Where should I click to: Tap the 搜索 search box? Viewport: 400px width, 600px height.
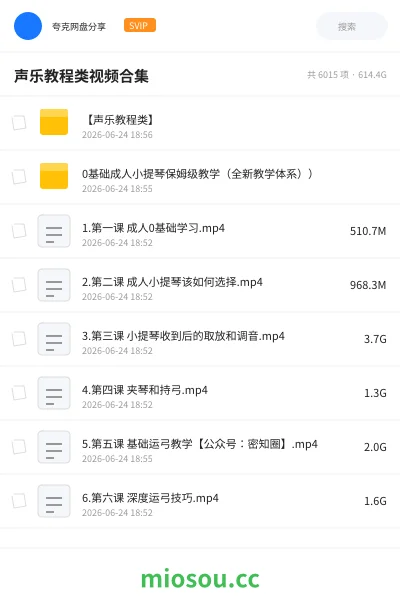tap(351, 26)
